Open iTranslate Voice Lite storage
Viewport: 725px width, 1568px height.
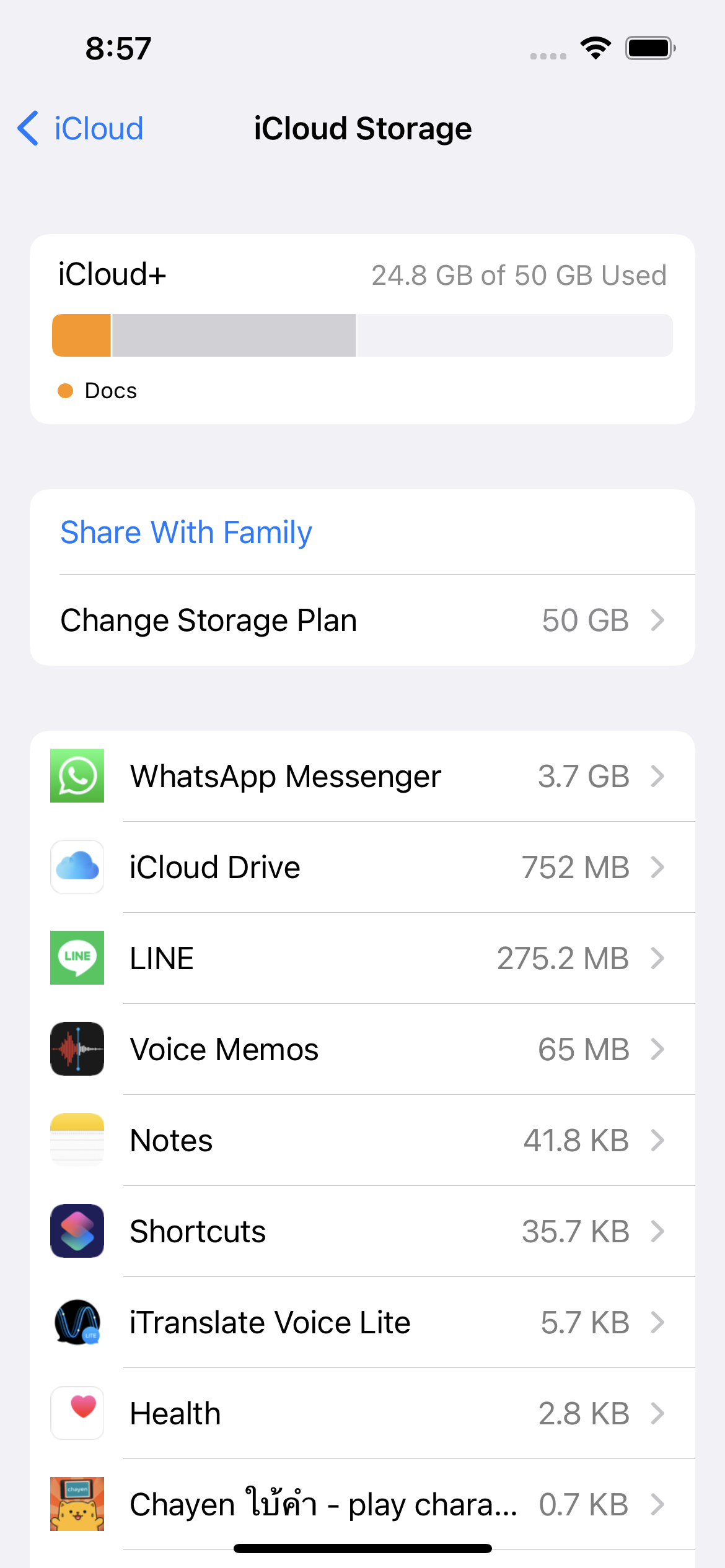coord(362,1322)
